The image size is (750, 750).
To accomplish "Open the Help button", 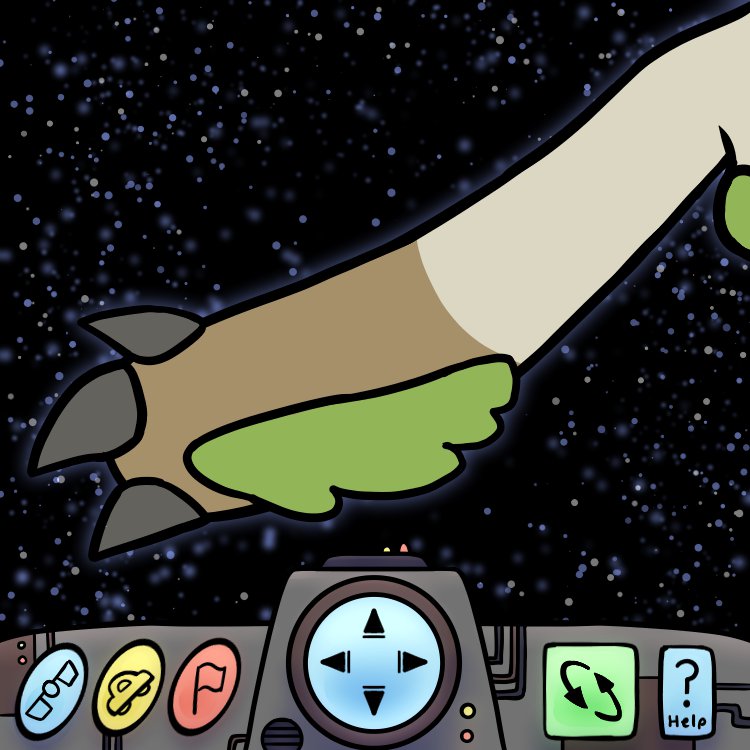I will (687, 691).
